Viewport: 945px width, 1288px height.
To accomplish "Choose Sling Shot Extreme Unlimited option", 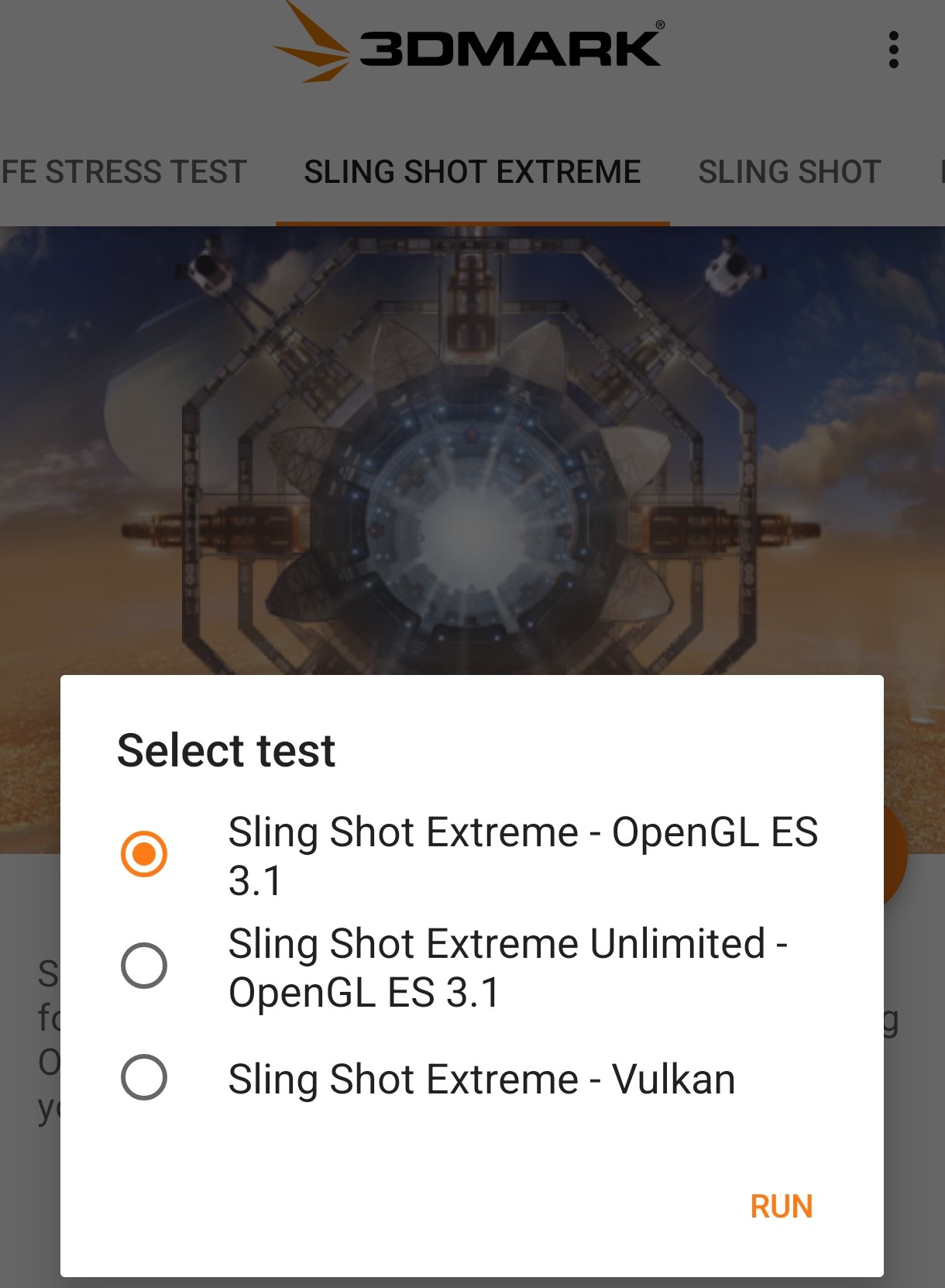I will [x=144, y=966].
